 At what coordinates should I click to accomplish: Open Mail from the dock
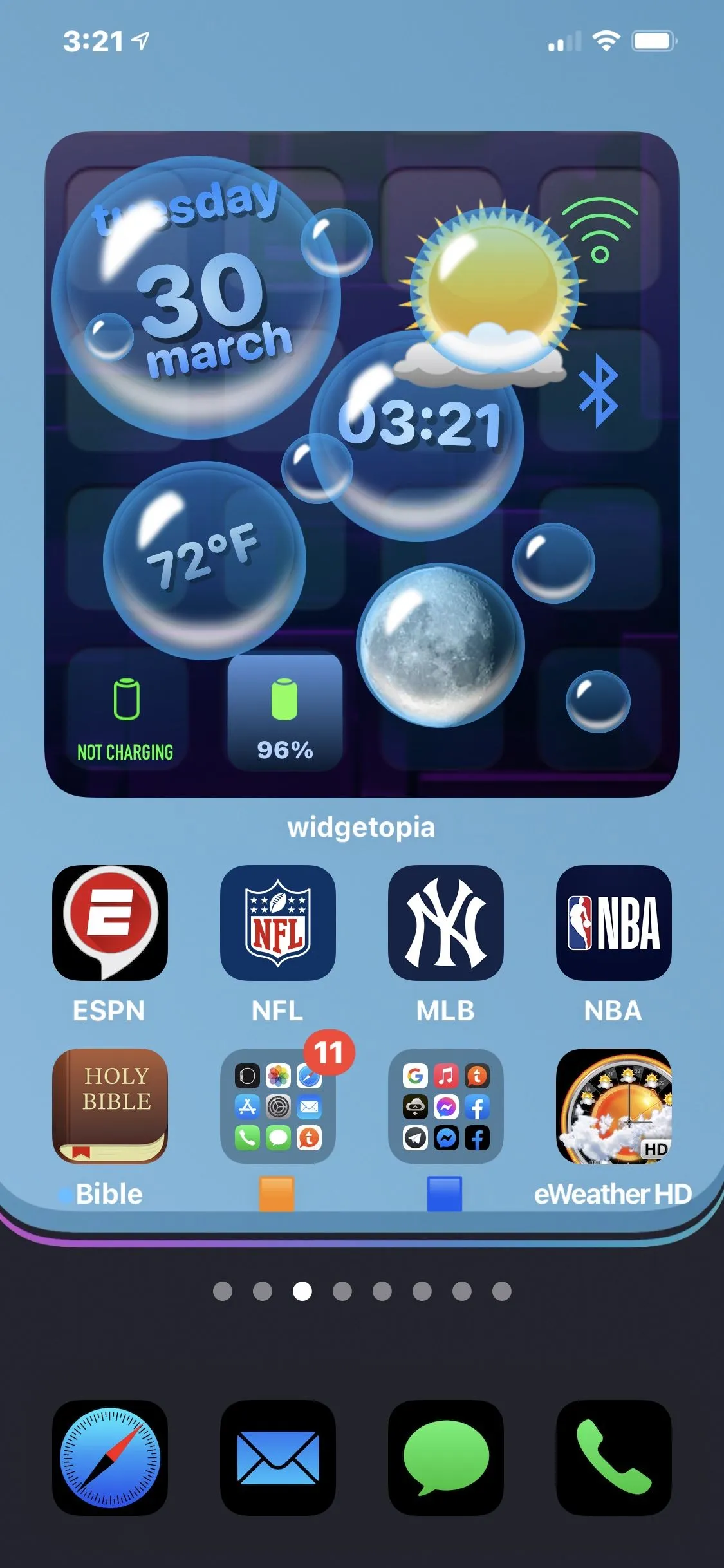(x=277, y=1457)
